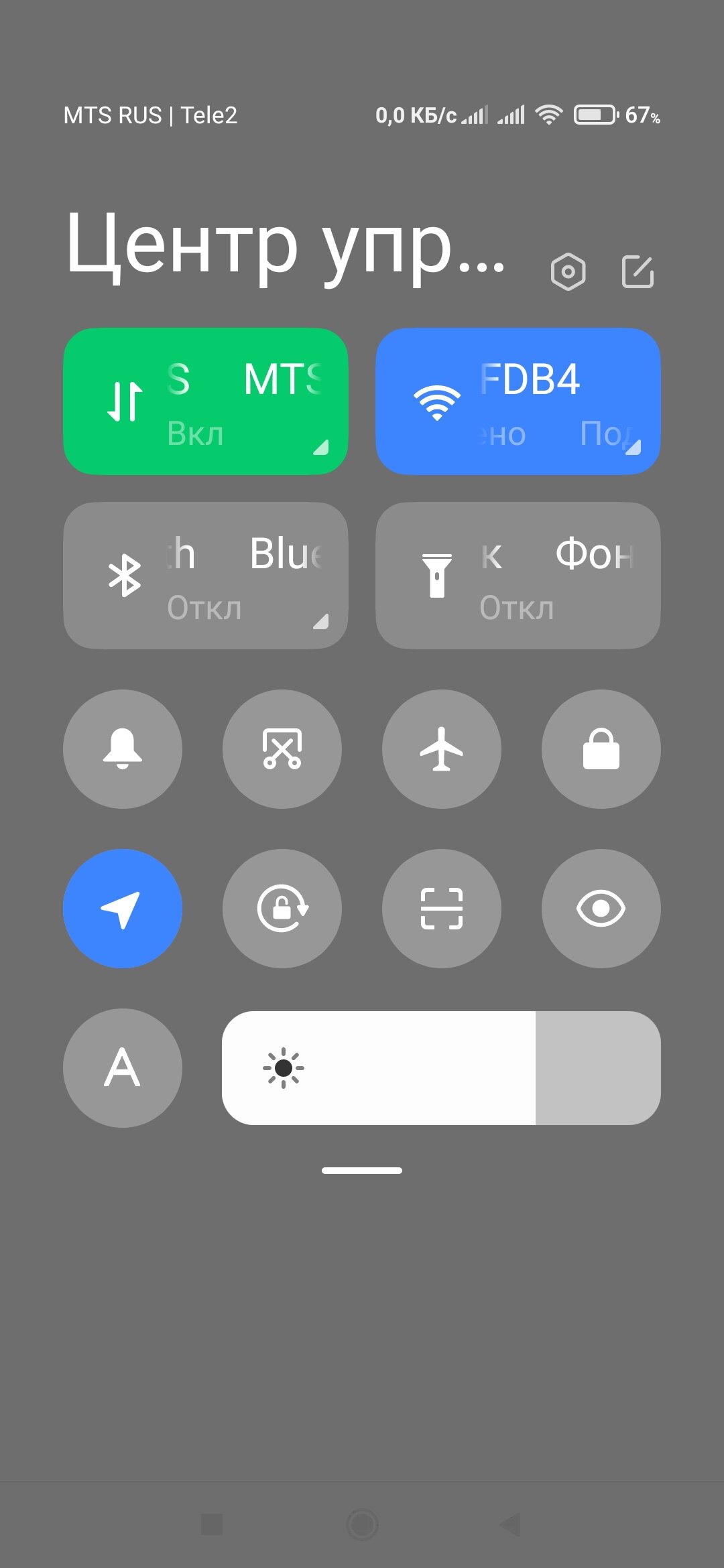This screenshot has width=724, height=1568.
Task: Tap the padlock lock screen button
Action: [601, 749]
